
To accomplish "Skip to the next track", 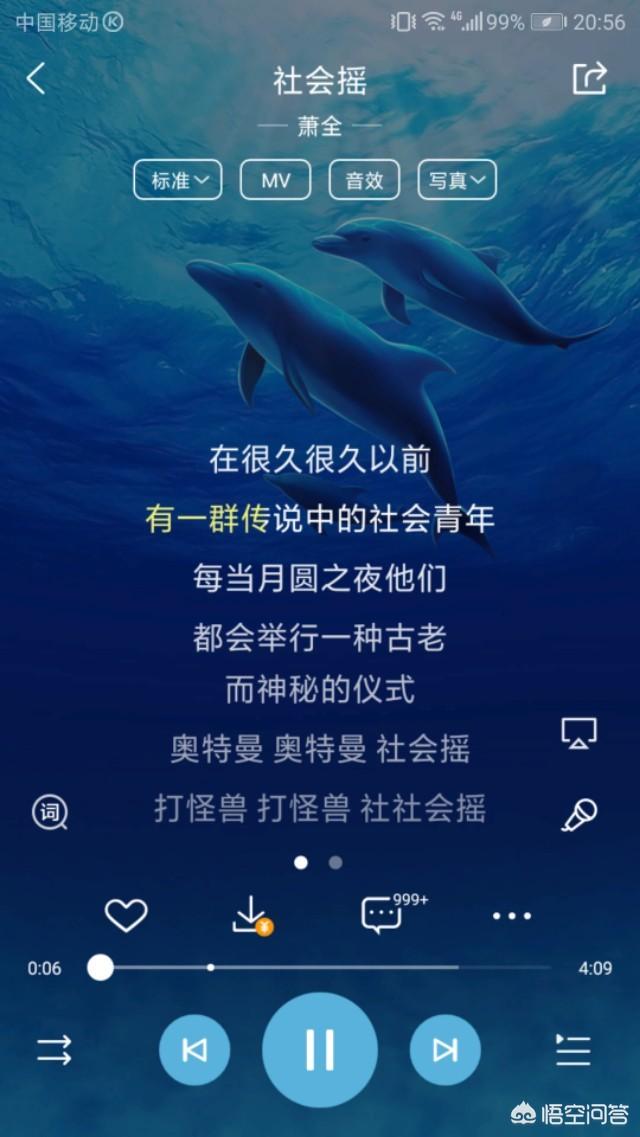I will (x=445, y=1049).
